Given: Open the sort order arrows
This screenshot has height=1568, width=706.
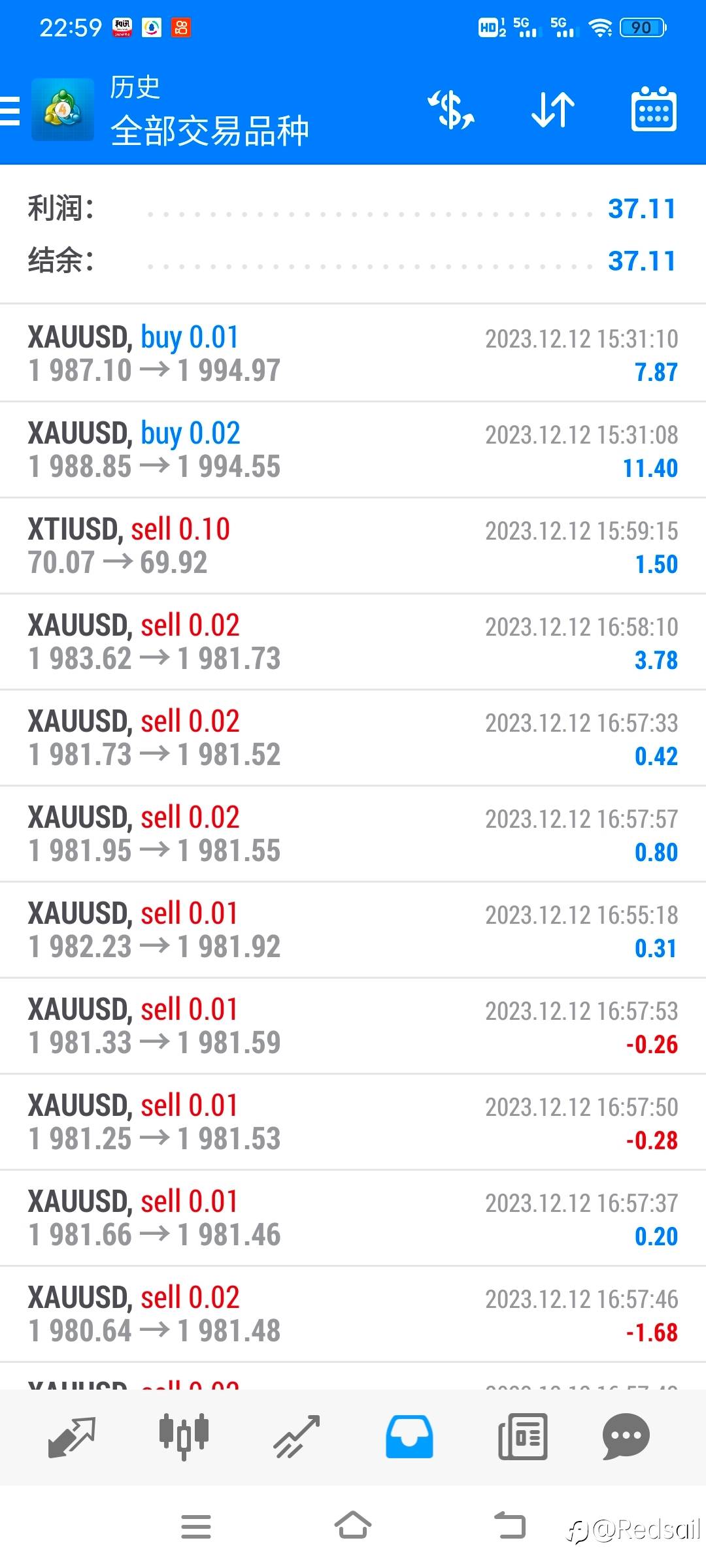Looking at the screenshot, I should point(553,110).
